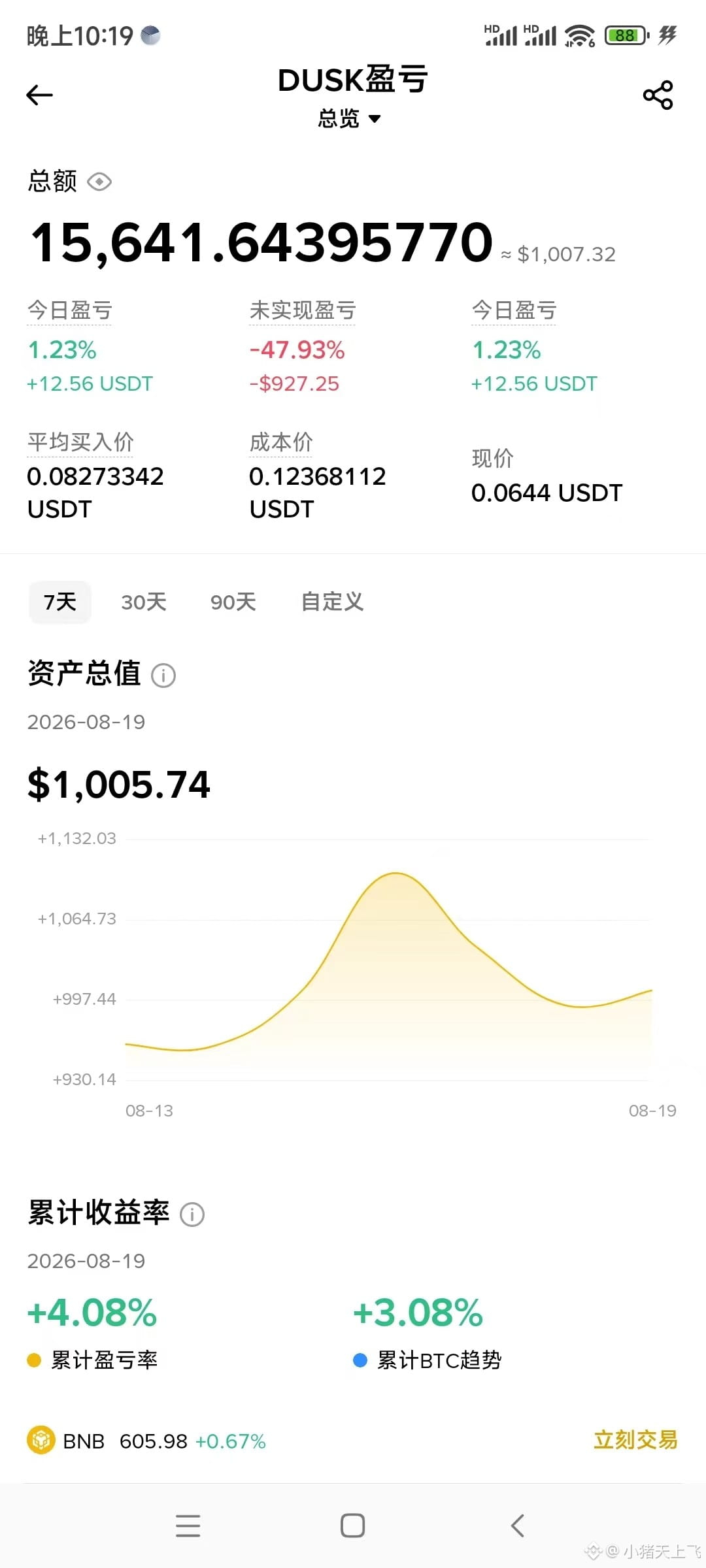Screen dimensions: 706x1568
Task: Show explanation for 平均买入价
Action: coord(80,442)
